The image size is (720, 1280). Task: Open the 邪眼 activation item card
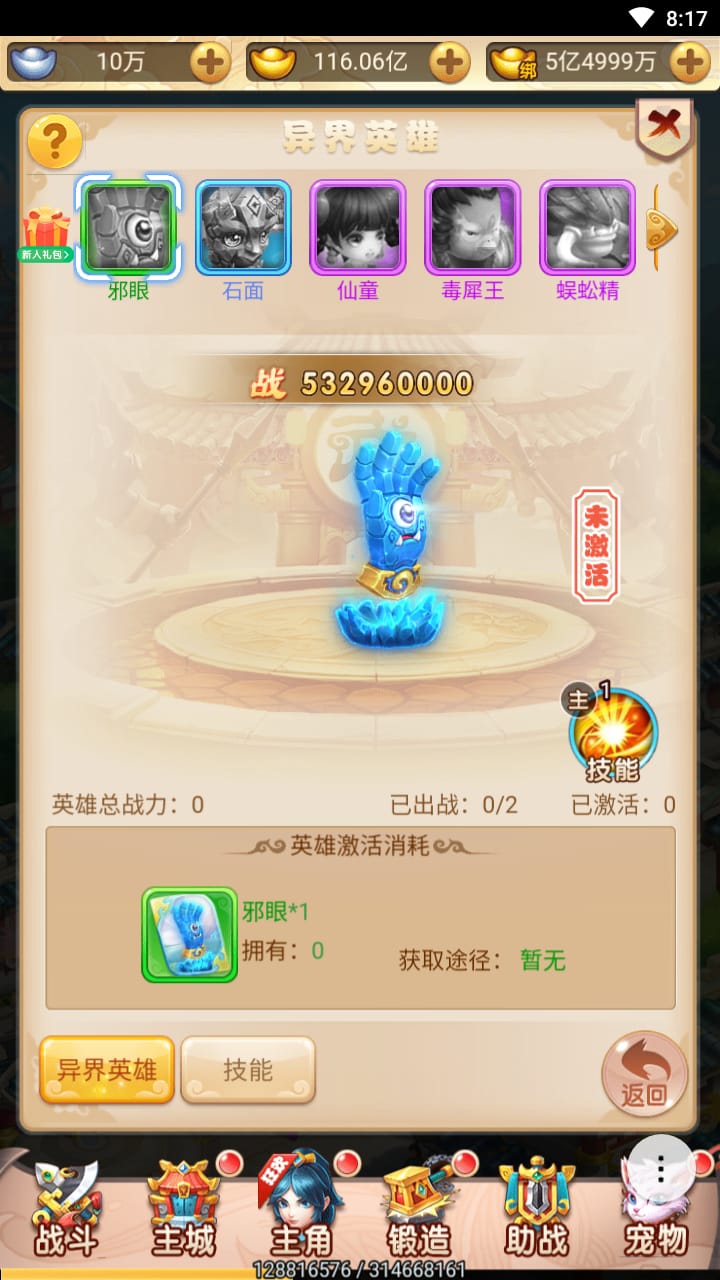[x=189, y=934]
